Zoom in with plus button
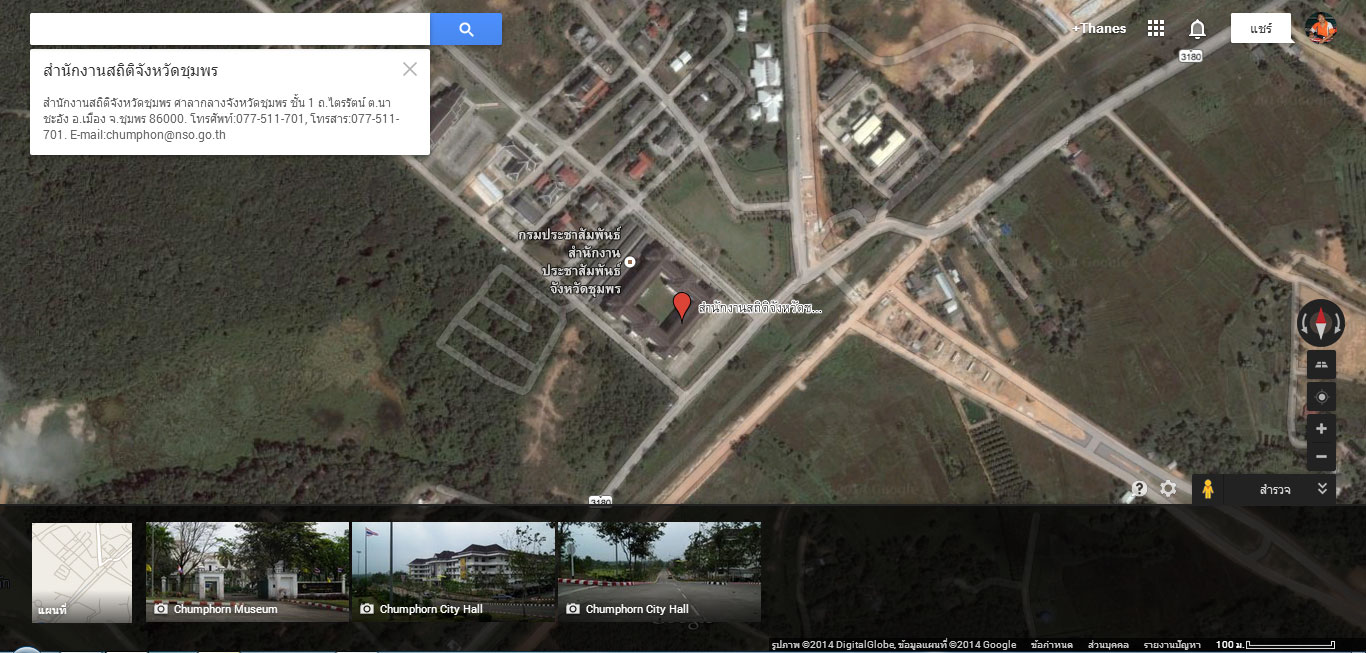1366x653 pixels. point(1321,429)
